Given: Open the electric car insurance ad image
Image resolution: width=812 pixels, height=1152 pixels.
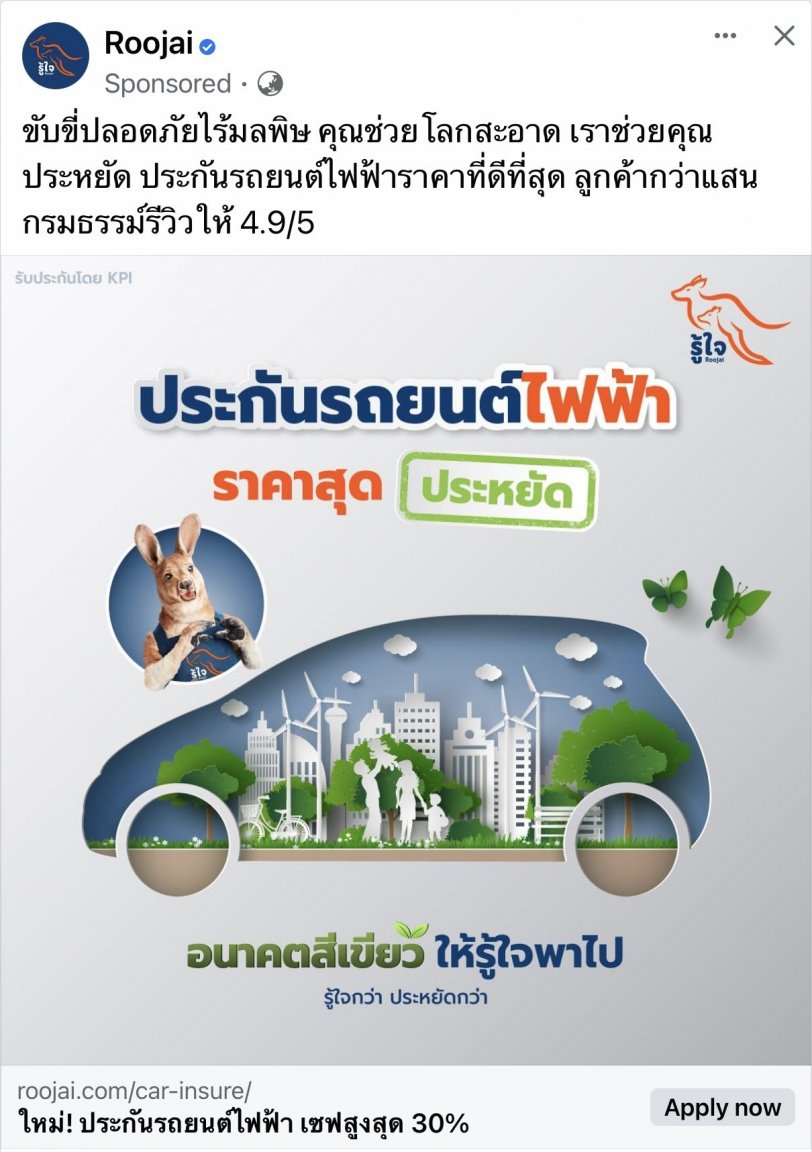Looking at the screenshot, I should [x=406, y=660].
